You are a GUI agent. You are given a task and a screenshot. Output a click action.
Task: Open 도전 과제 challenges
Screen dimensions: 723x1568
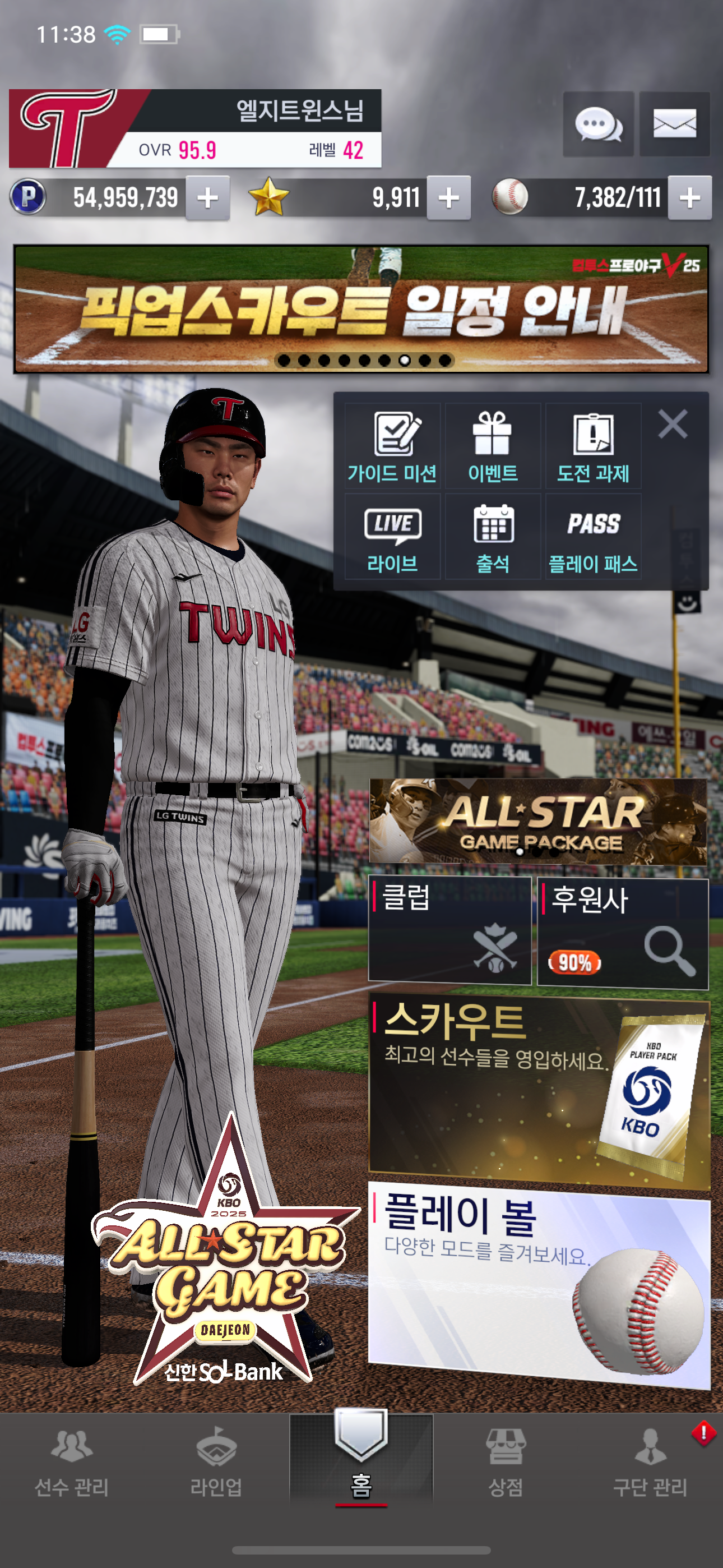pos(593,447)
